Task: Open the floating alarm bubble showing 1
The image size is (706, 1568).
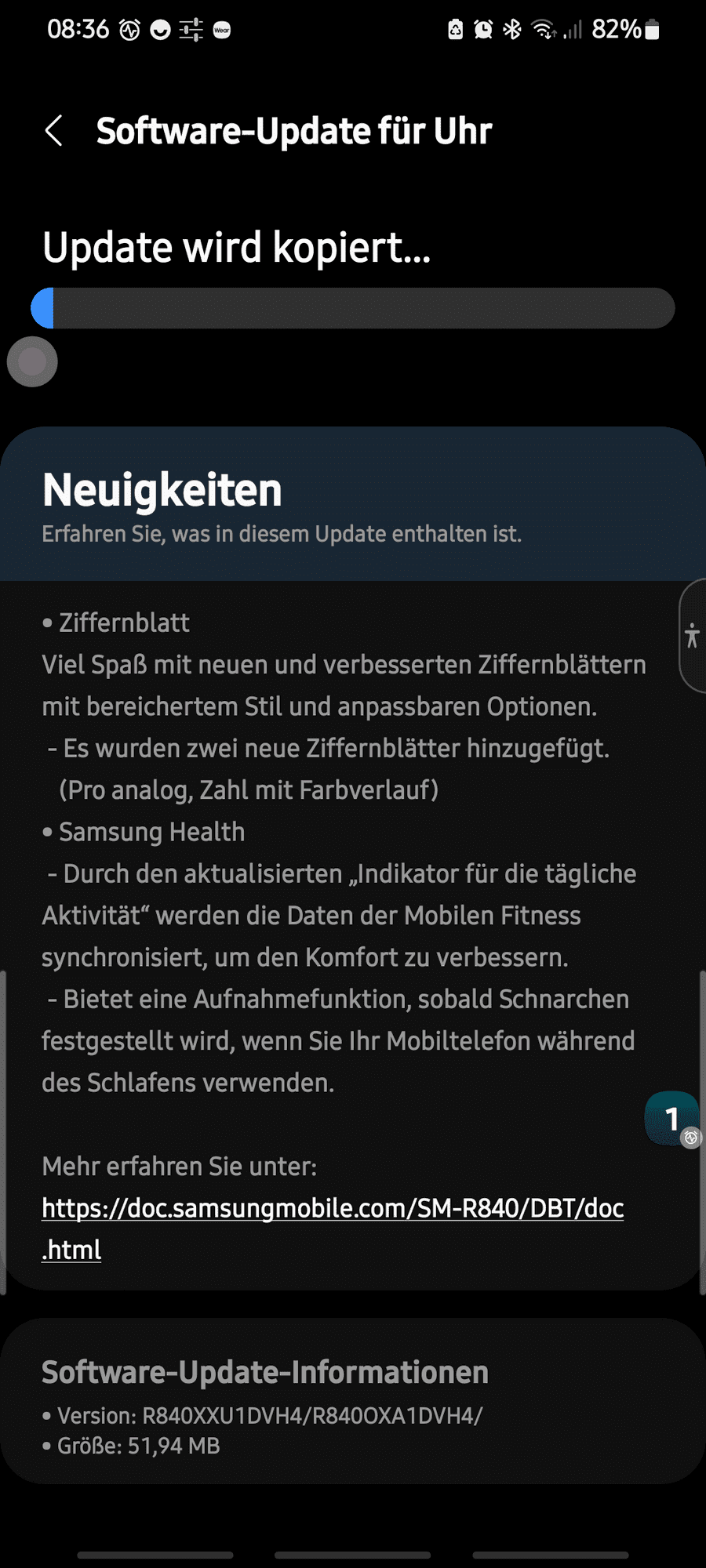Action: [x=672, y=1119]
